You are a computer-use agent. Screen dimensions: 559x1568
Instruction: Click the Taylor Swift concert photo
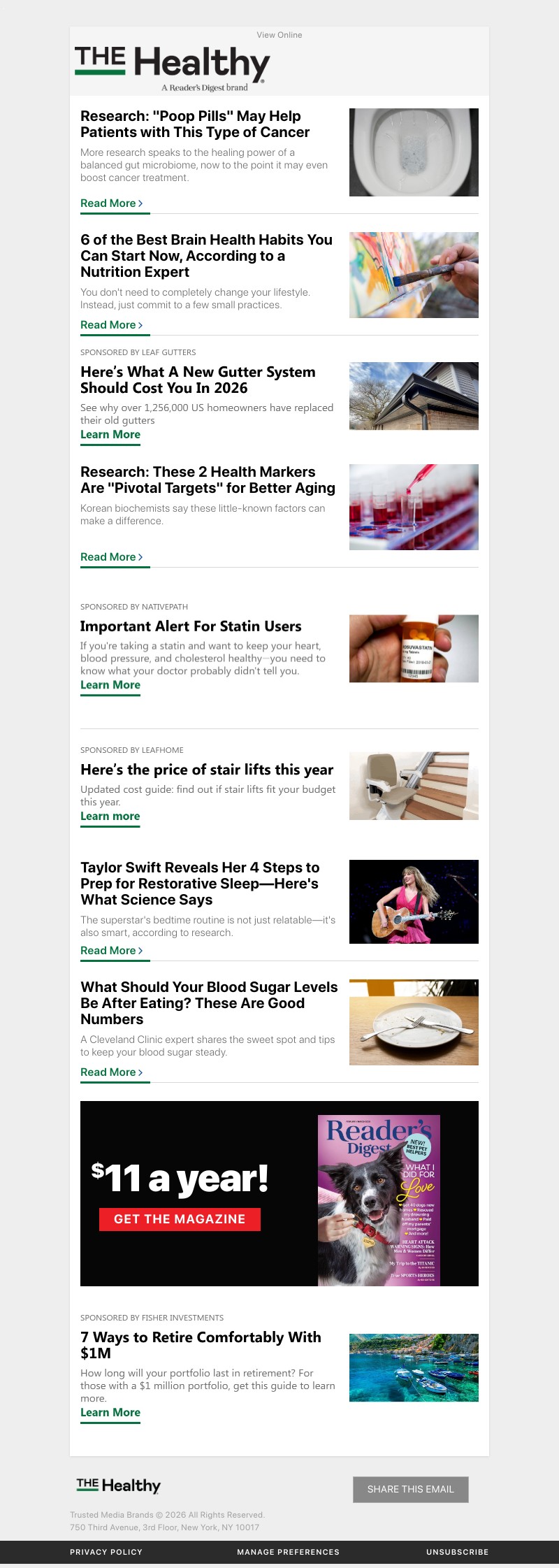click(414, 901)
